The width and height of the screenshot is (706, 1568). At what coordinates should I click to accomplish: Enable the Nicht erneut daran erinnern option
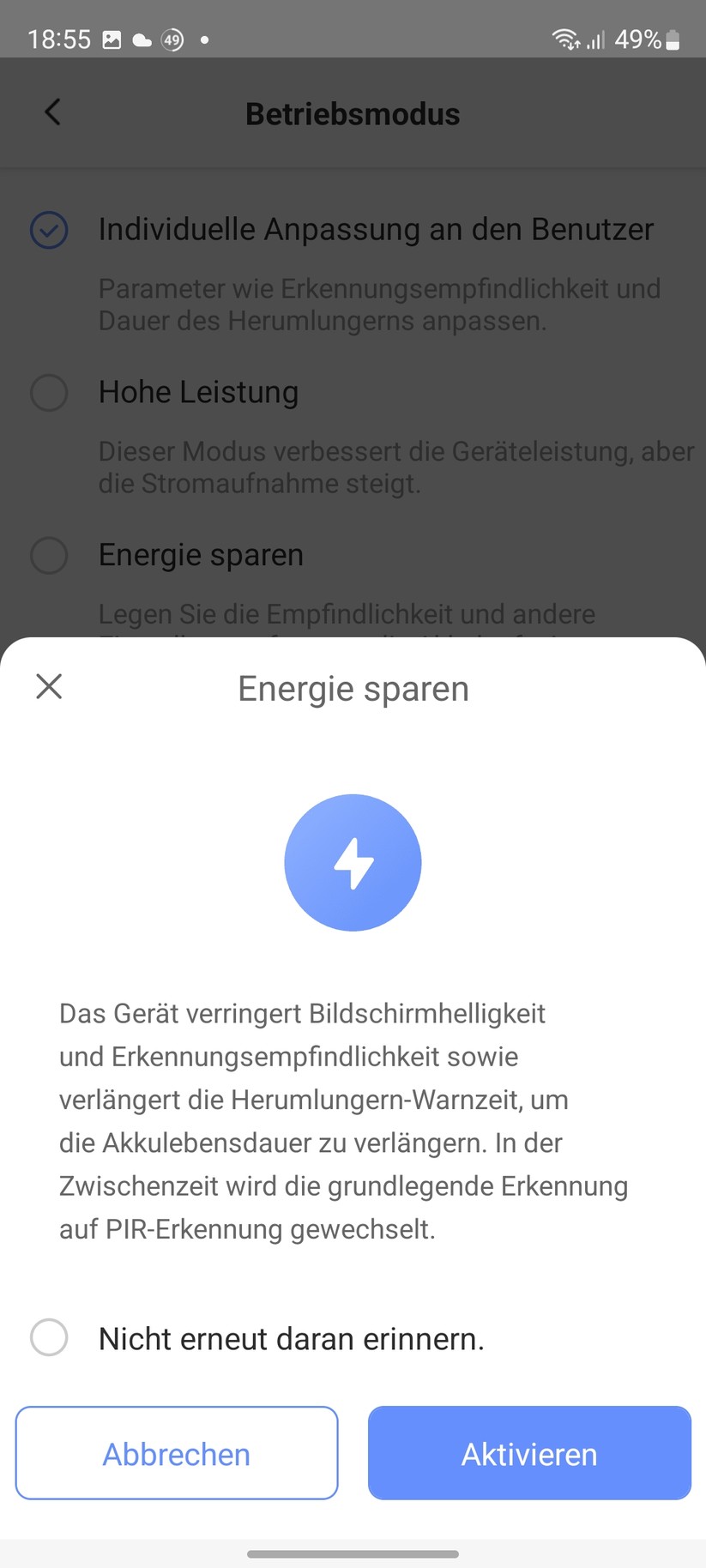point(49,1338)
